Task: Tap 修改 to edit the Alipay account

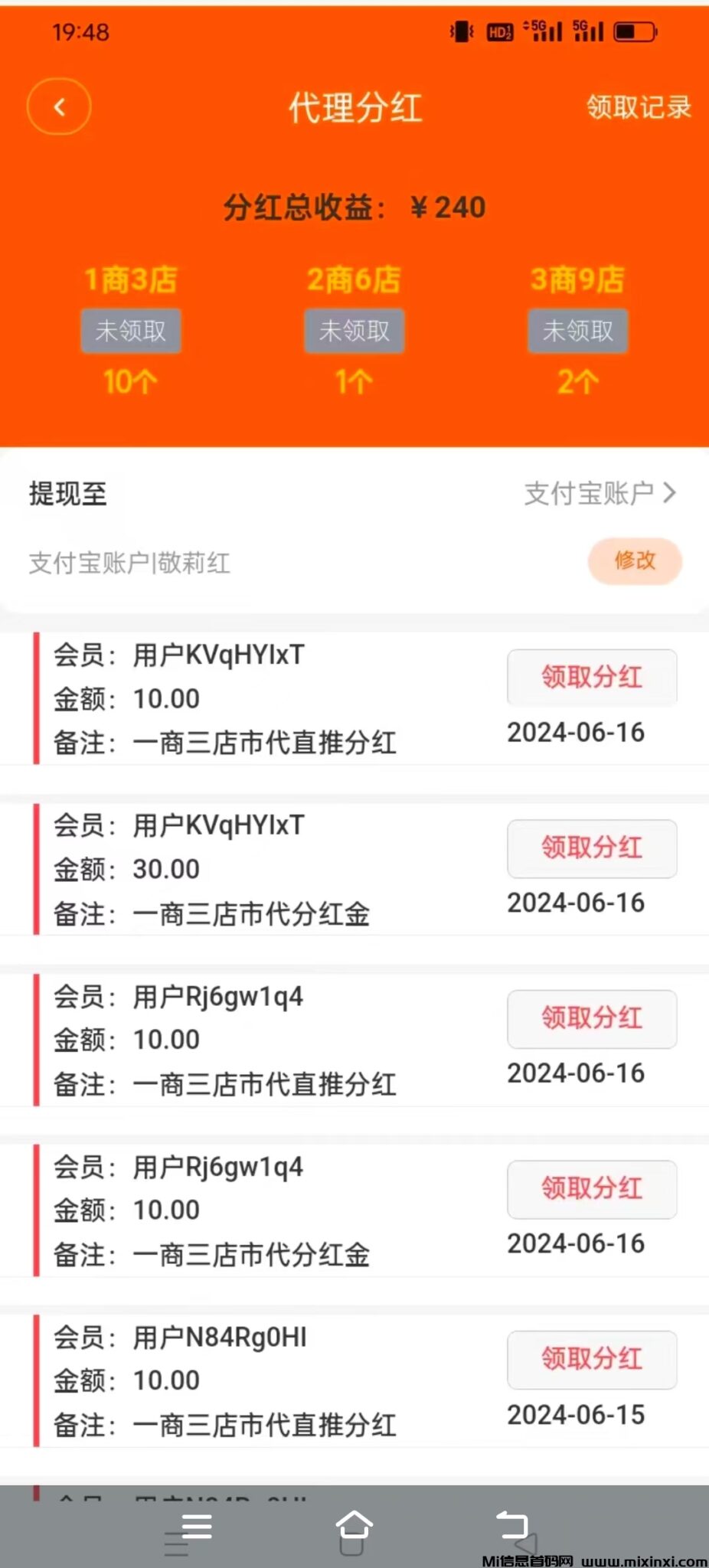Action: click(x=634, y=561)
